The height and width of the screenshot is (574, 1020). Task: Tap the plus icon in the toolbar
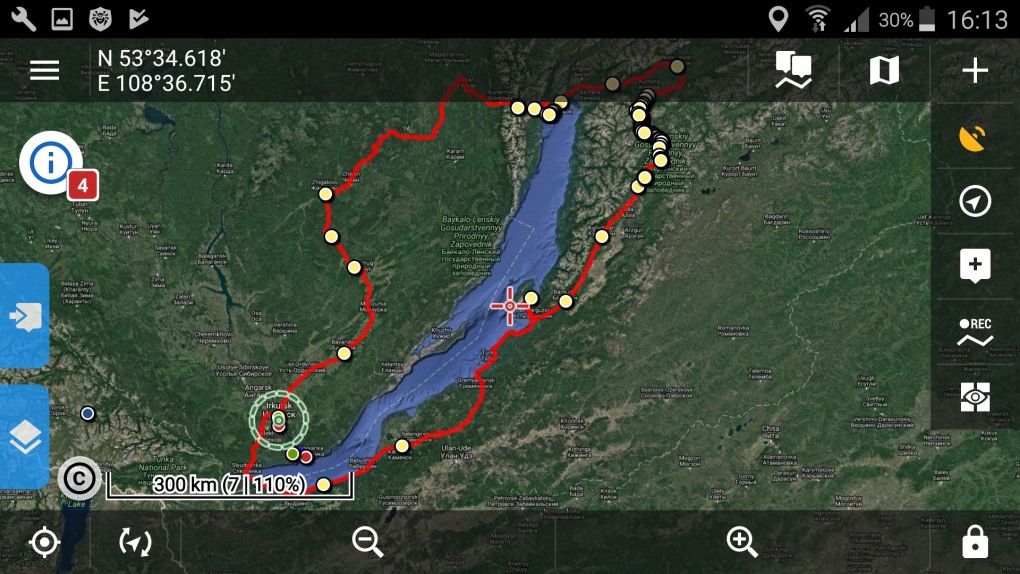974,70
